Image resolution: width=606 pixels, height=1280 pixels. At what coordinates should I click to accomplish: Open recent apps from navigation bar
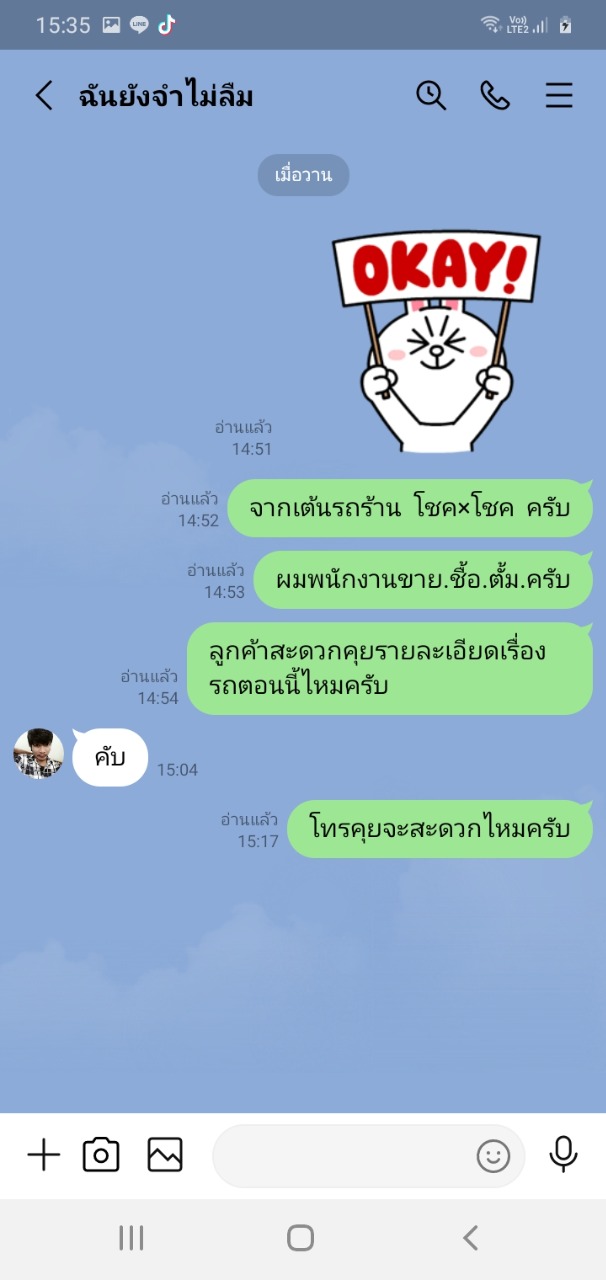(131, 1238)
